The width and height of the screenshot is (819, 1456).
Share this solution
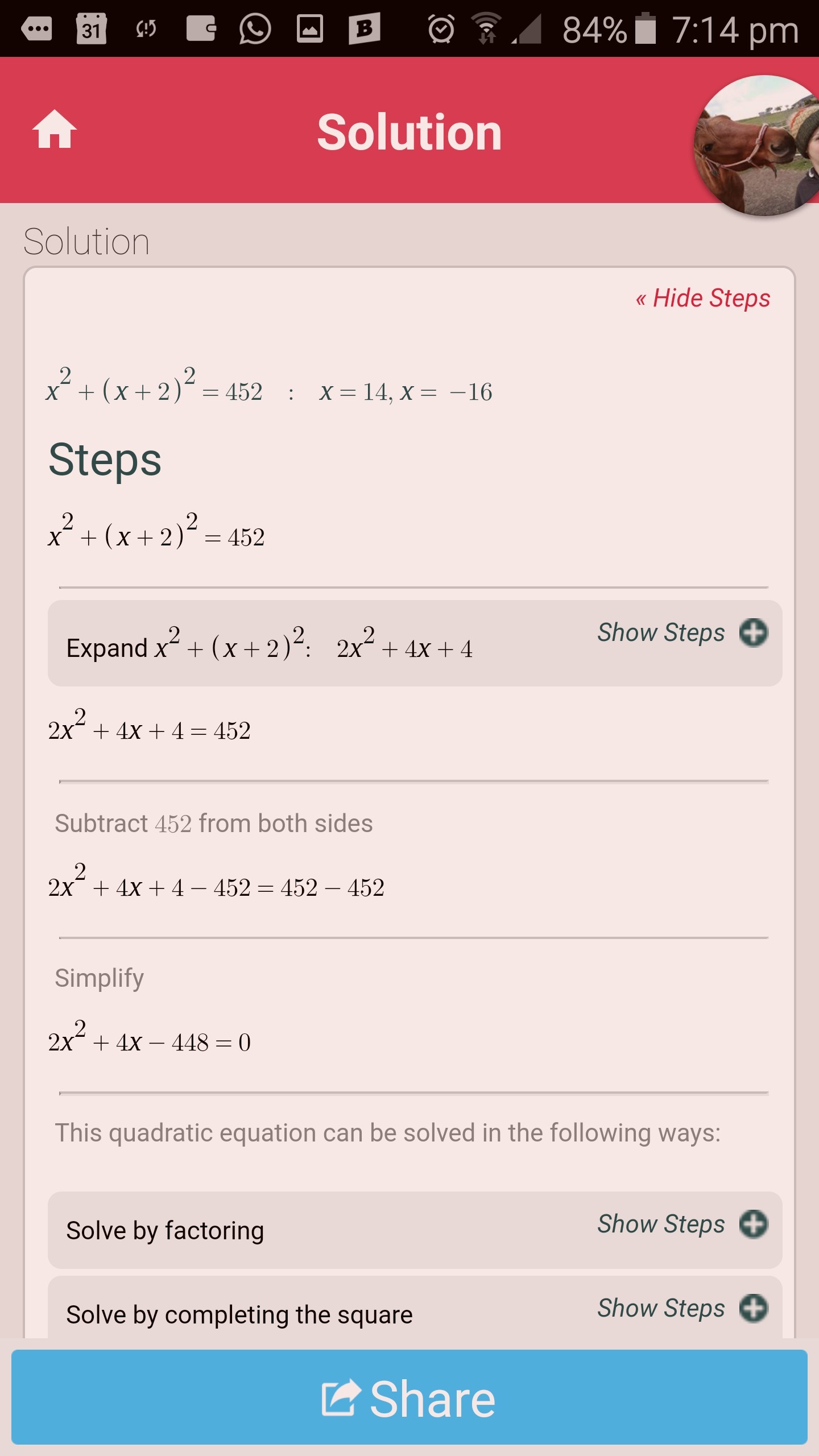click(409, 1399)
